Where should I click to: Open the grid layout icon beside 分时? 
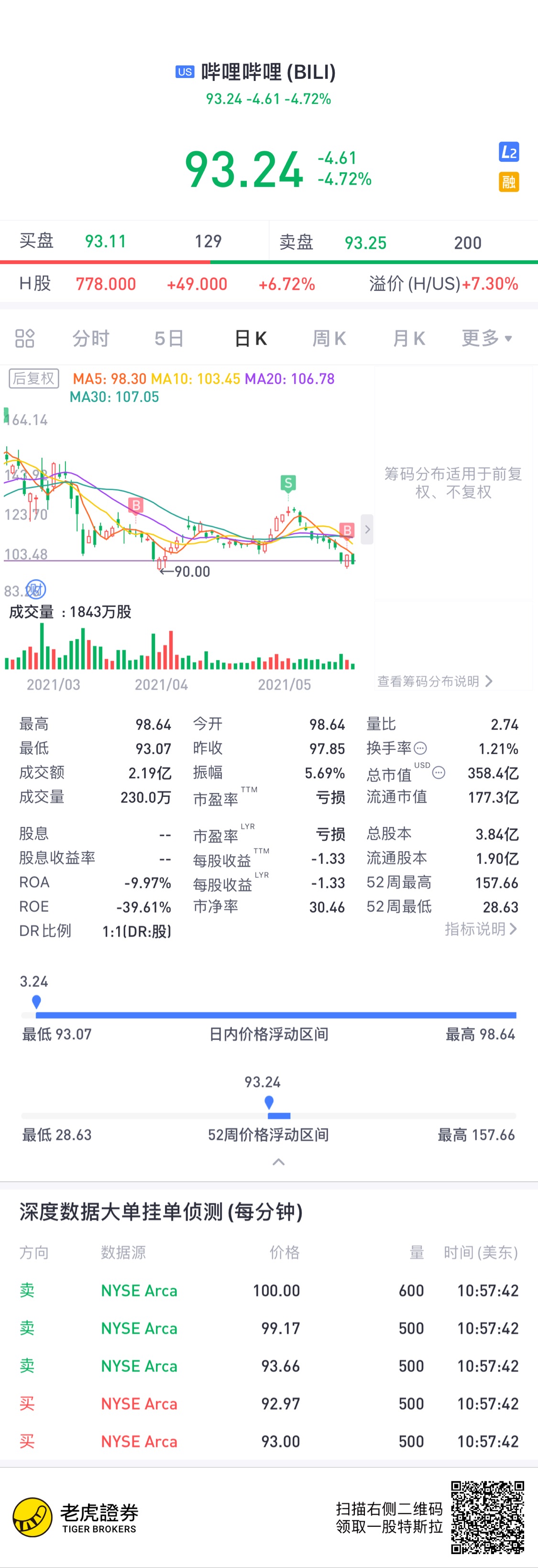pyautogui.click(x=25, y=339)
